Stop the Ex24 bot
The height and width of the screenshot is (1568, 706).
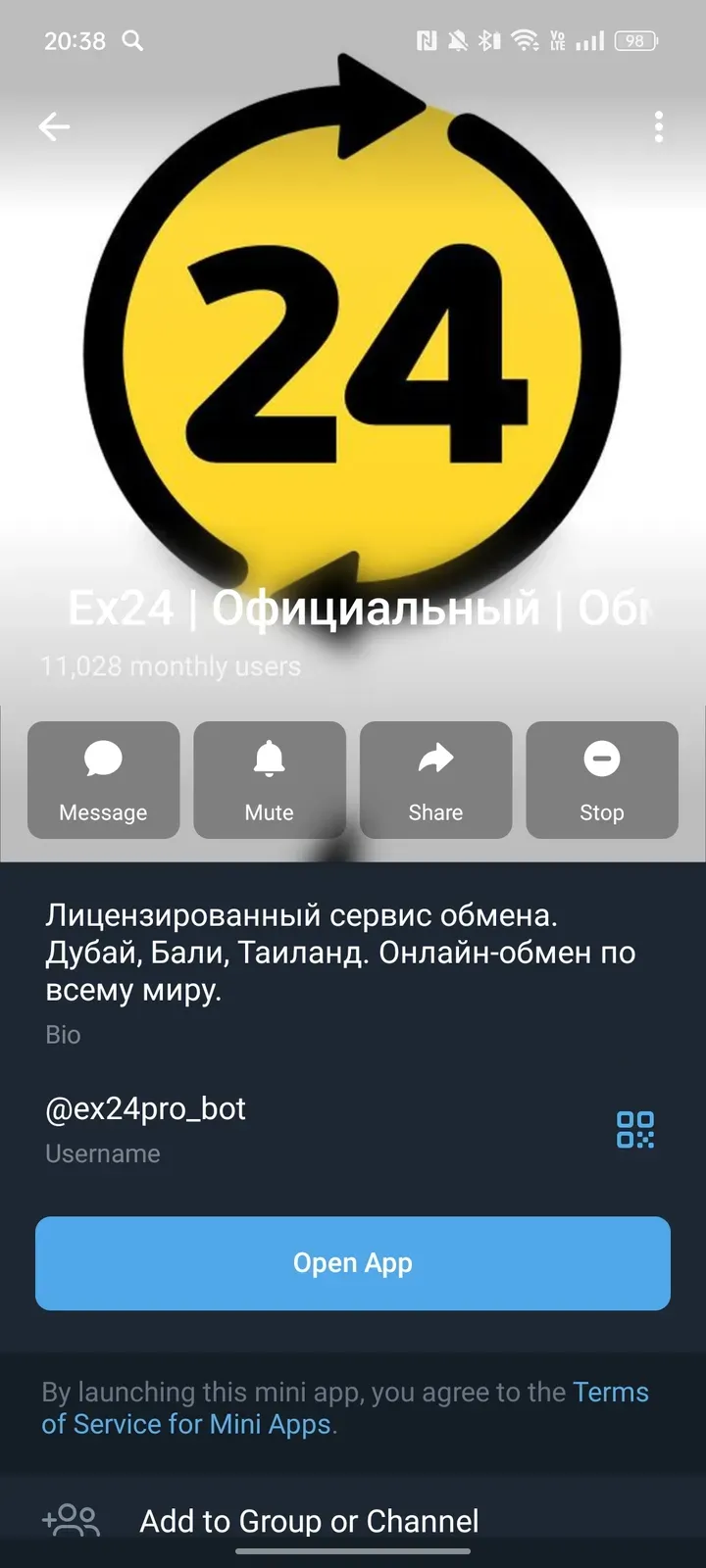(601, 780)
